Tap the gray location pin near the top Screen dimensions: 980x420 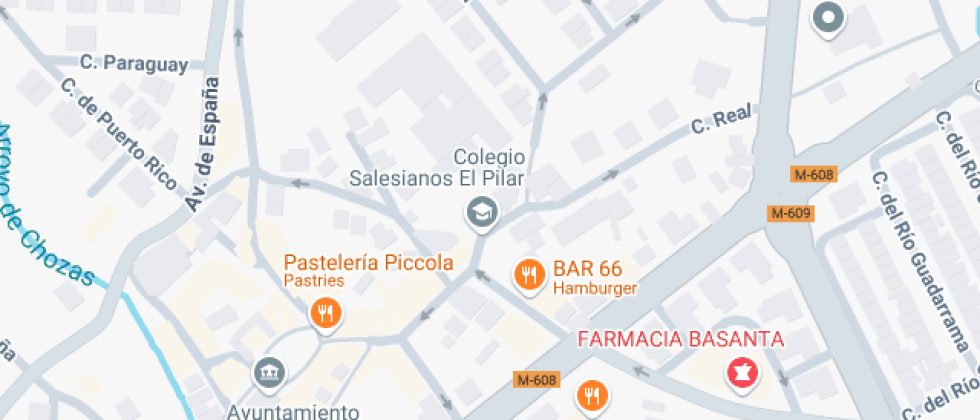click(827, 18)
